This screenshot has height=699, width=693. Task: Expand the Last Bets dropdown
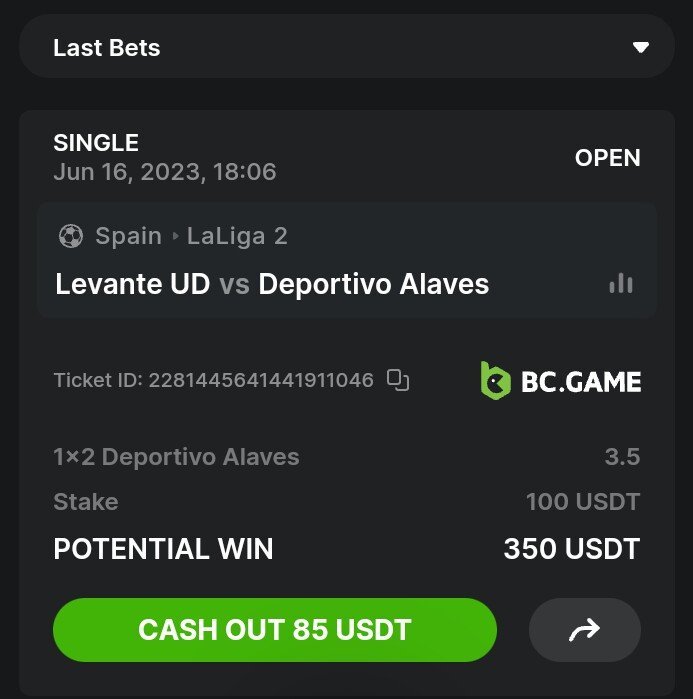click(641, 47)
